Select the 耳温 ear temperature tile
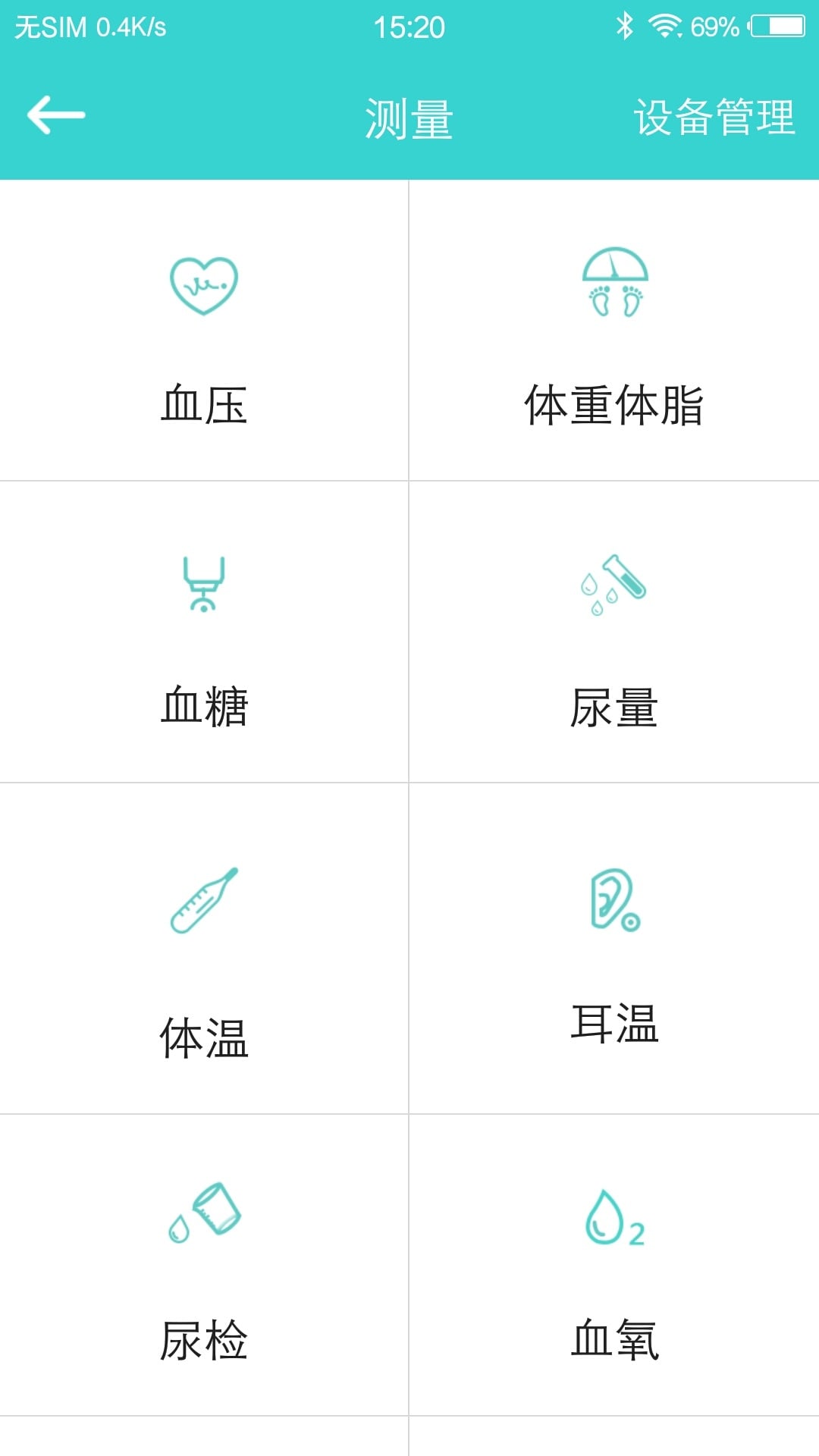The width and height of the screenshot is (819, 1456). tap(614, 948)
